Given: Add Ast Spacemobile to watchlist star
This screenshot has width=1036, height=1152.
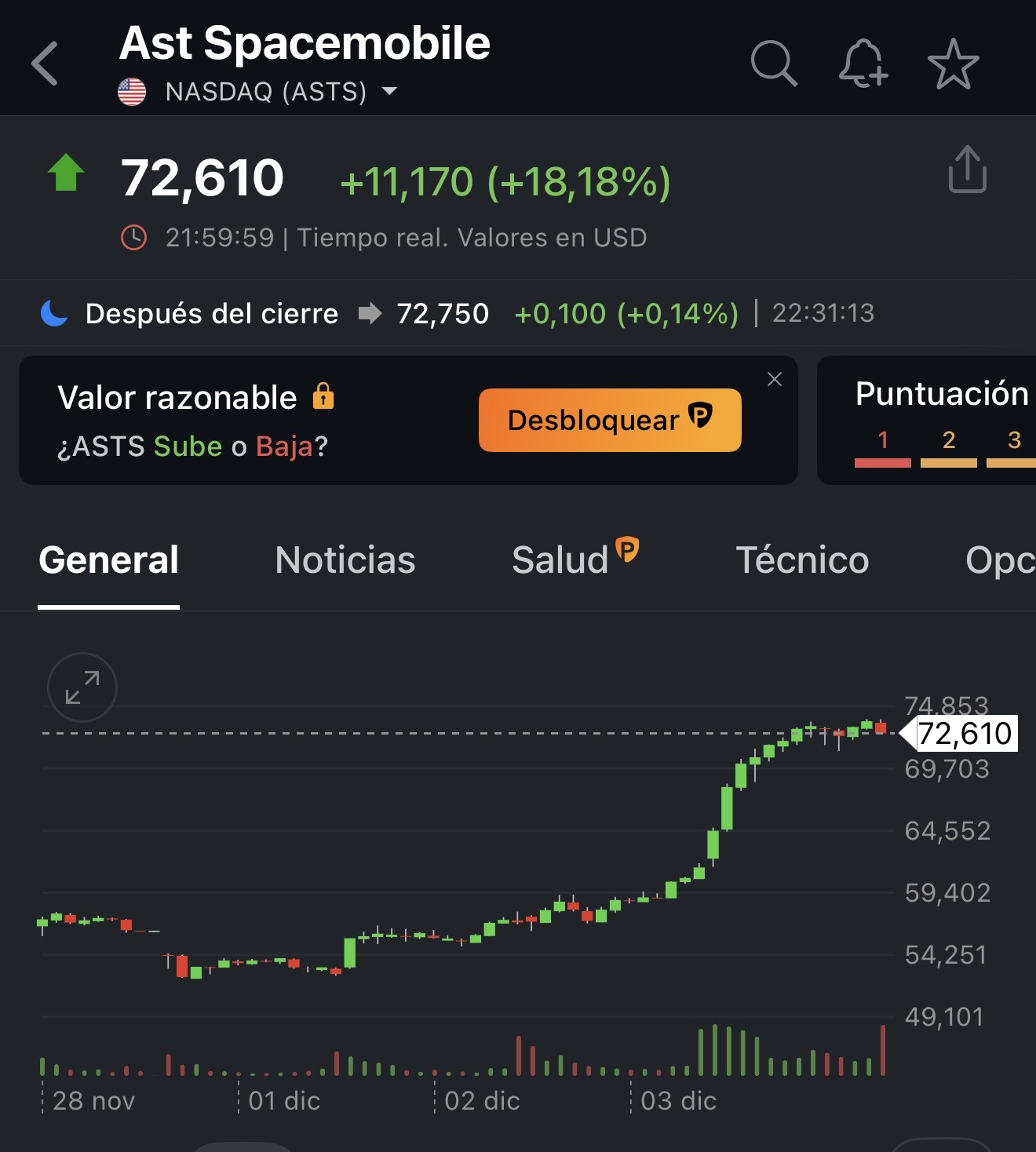Looking at the screenshot, I should click(953, 64).
